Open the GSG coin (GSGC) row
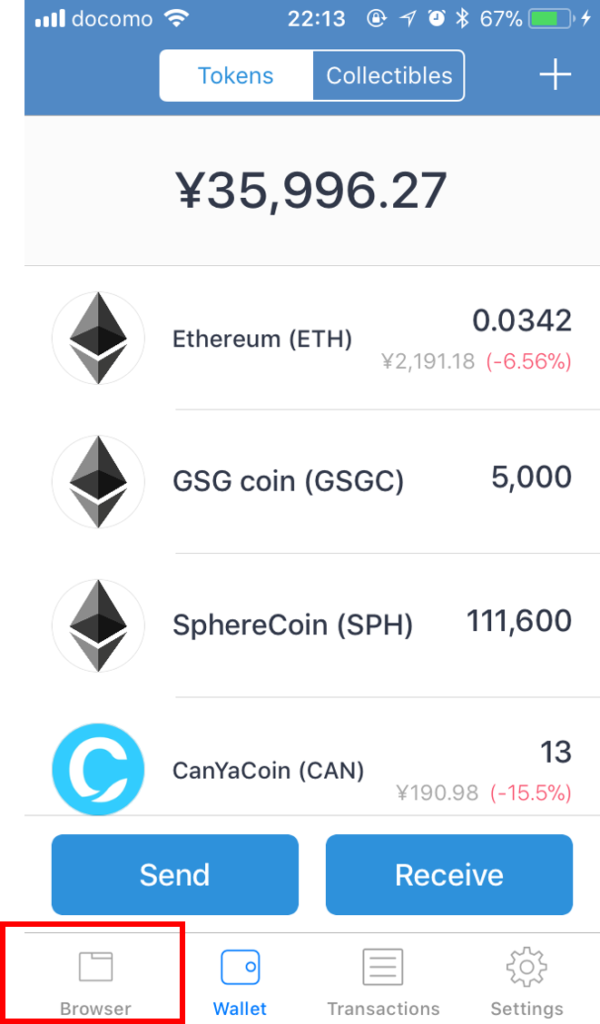This screenshot has width=600, height=1024. [x=312, y=482]
